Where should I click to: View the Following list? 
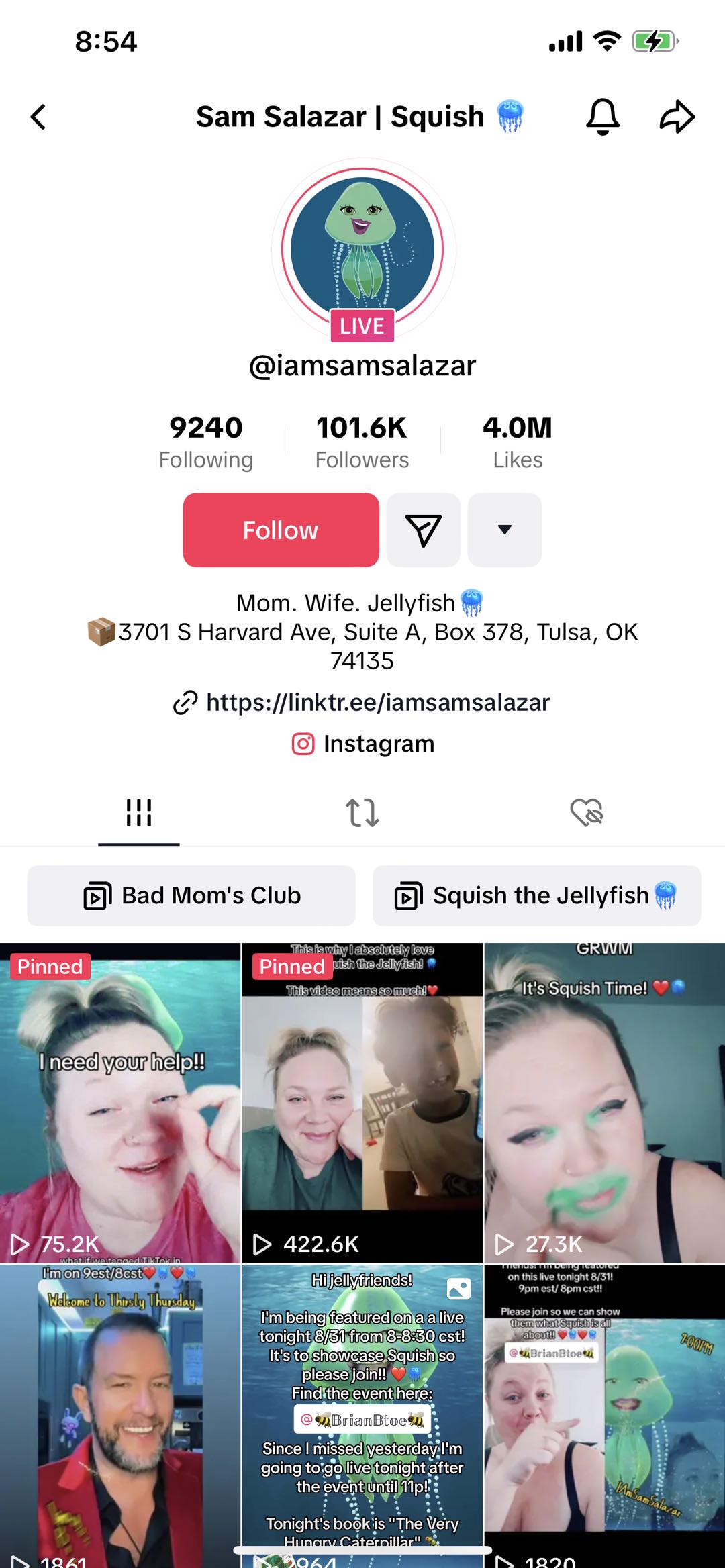pyautogui.click(x=206, y=442)
